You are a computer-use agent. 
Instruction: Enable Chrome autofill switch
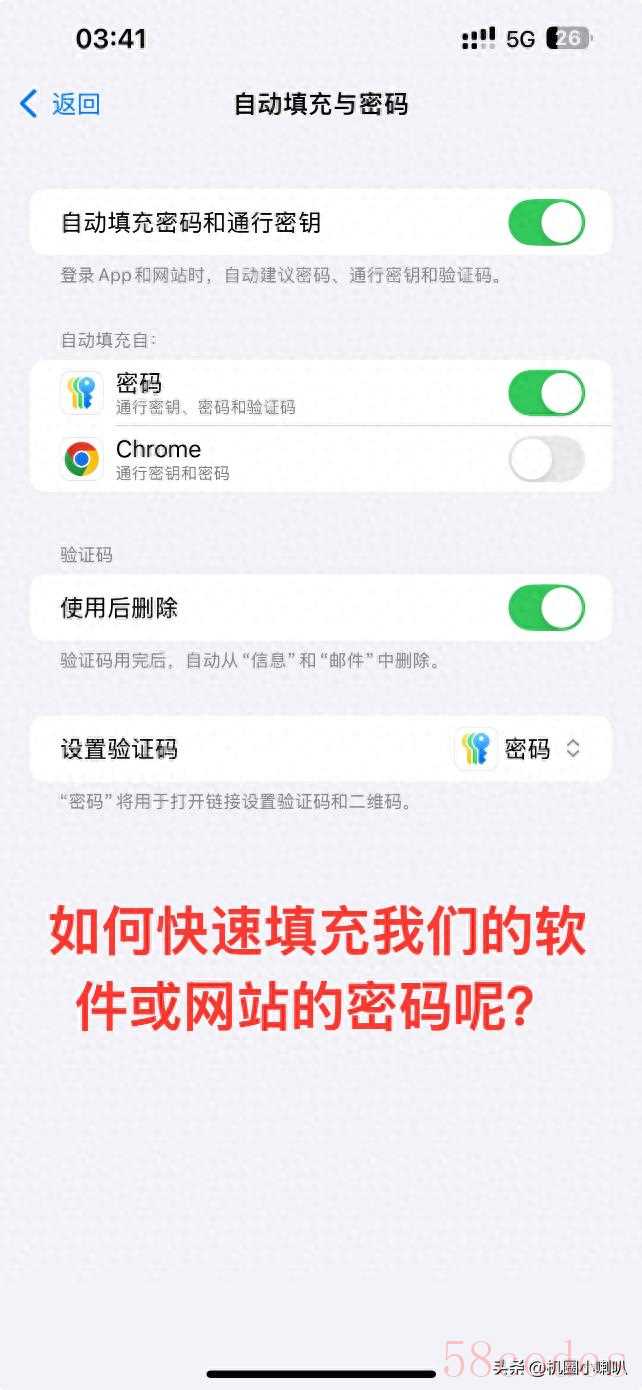click(546, 459)
